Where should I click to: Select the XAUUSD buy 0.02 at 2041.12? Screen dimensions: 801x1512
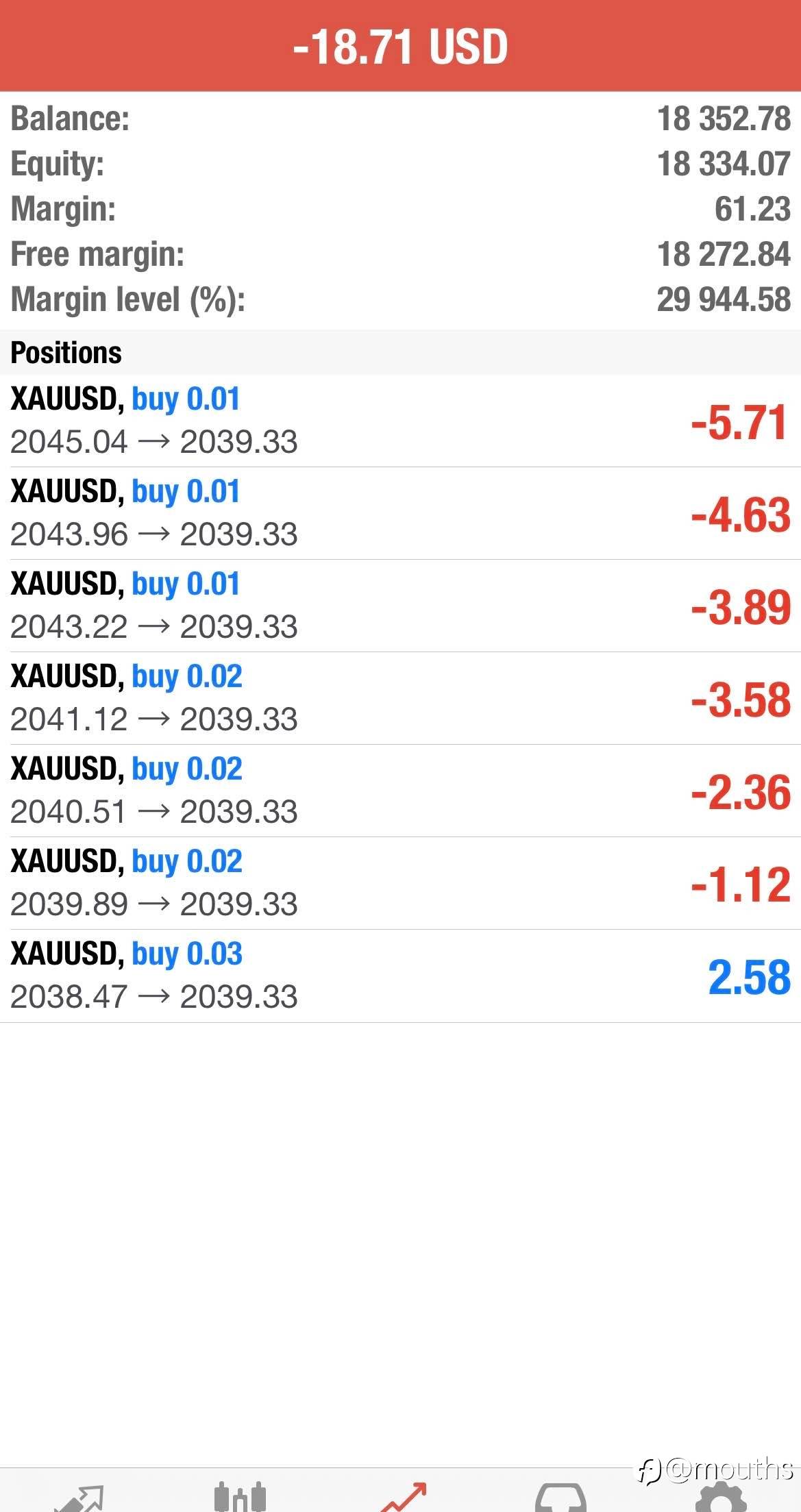400,698
